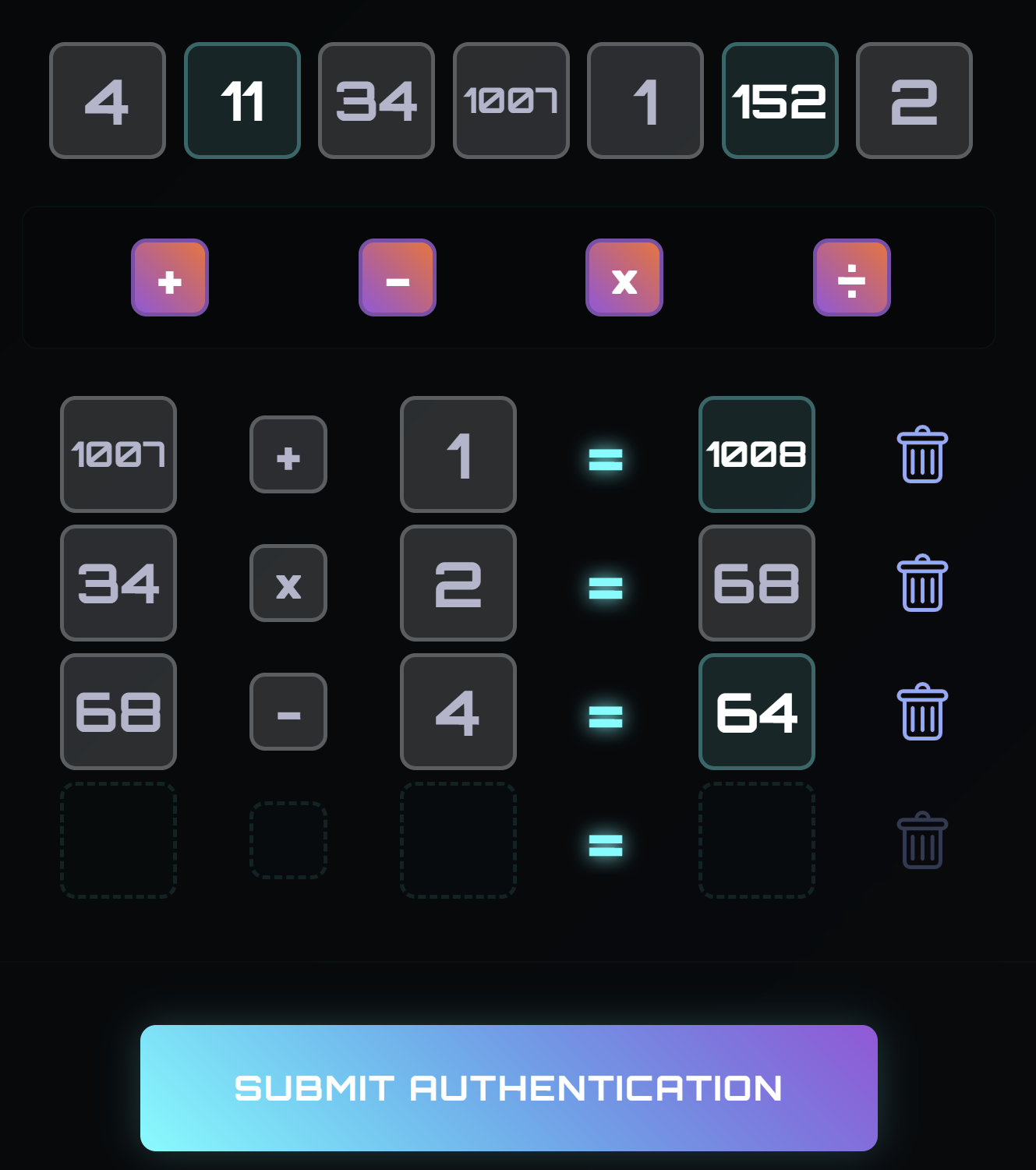Delete the 34 x 2 = 68 equation
The width and height of the screenshot is (1036, 1170).
(x=922, y=583)
